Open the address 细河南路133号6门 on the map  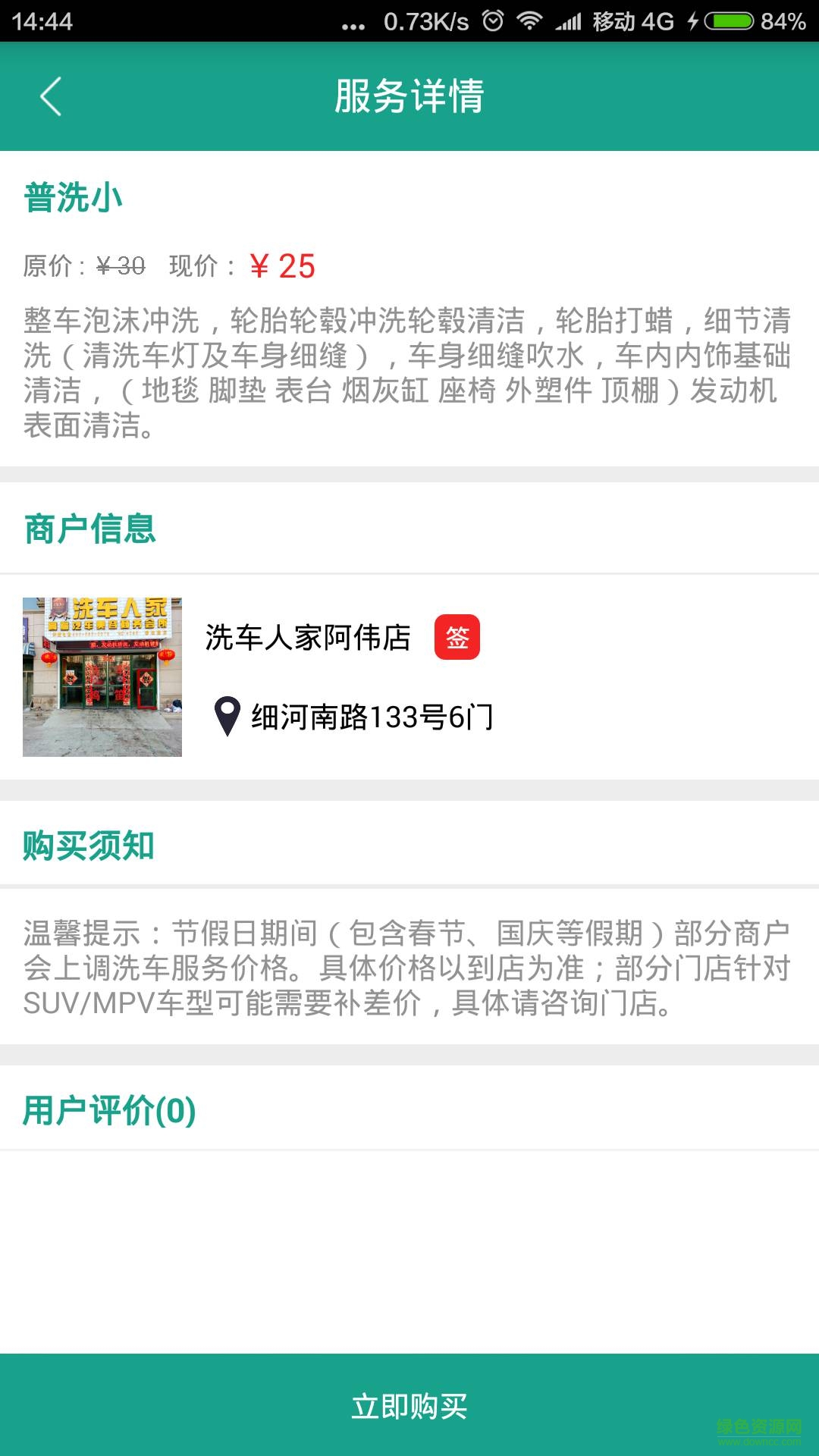(372, 717)
